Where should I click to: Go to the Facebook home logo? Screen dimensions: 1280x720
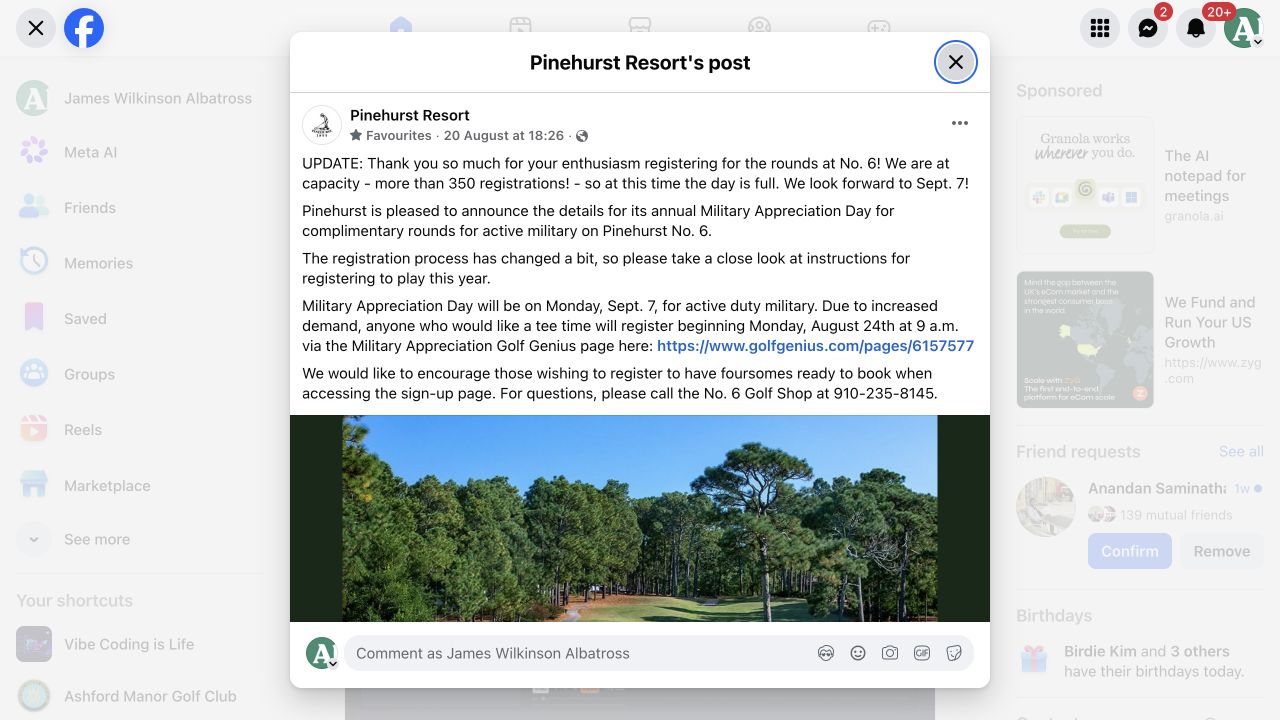(x=84, y=28)
